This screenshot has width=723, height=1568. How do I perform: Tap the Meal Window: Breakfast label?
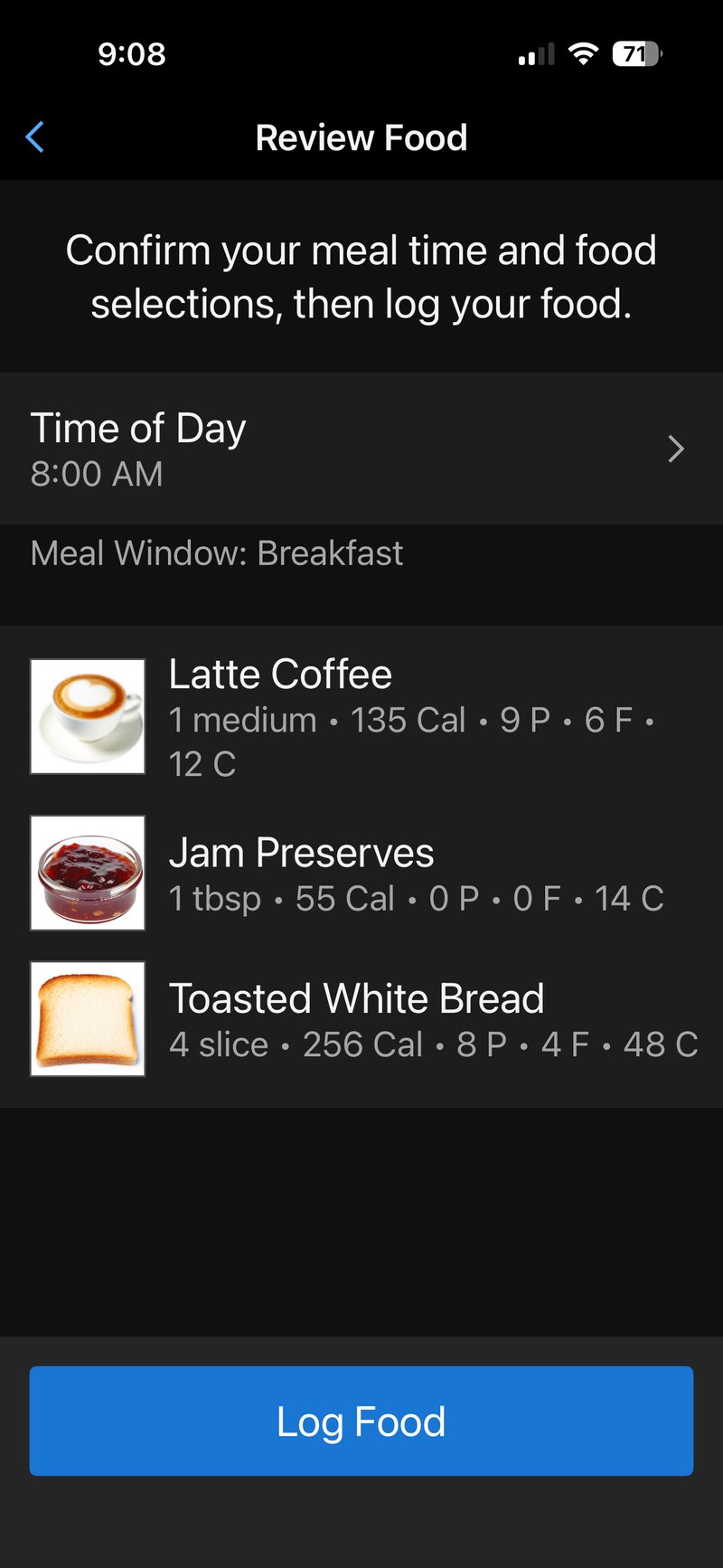216,553
